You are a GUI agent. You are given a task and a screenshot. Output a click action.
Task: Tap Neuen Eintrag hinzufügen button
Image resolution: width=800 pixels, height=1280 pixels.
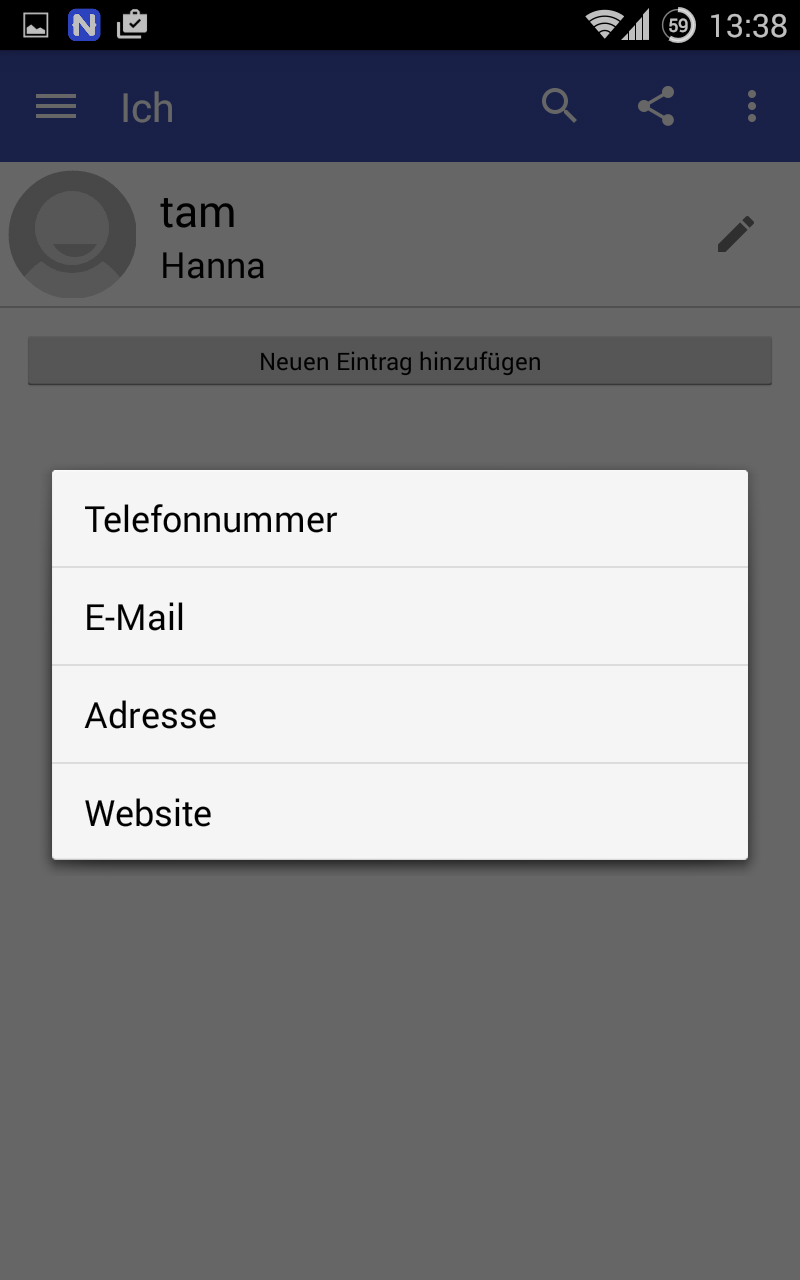click(x=400, y=361)
